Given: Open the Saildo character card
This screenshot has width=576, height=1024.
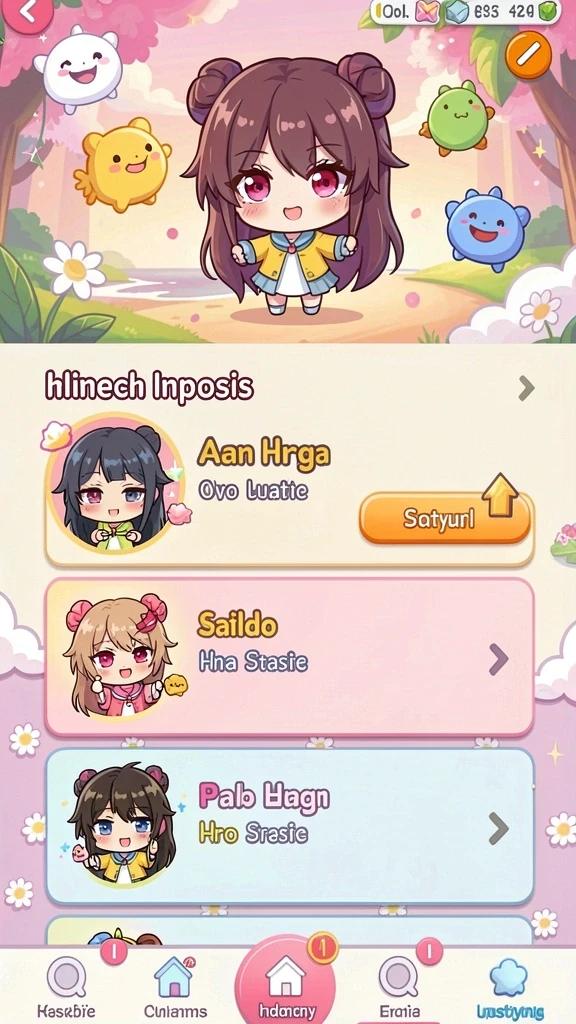Looking at the screenshot, I should coord(289,657).
